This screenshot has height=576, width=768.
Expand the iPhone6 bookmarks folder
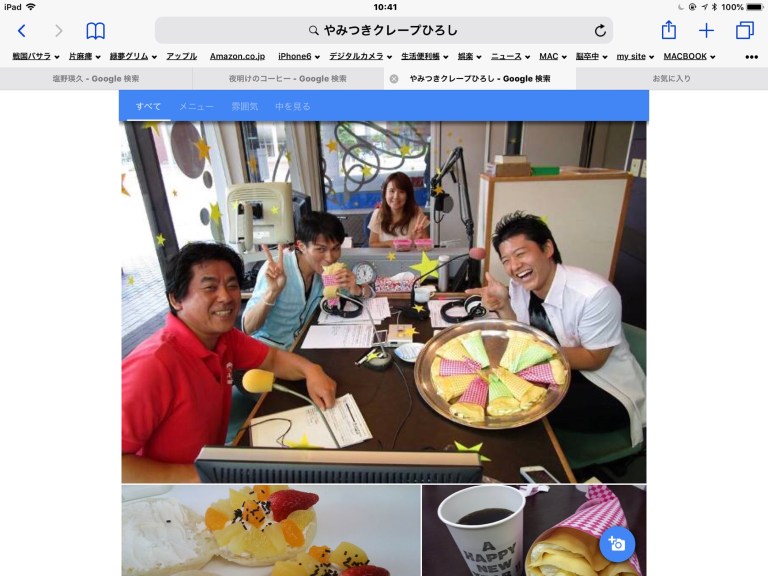[299, 57]
